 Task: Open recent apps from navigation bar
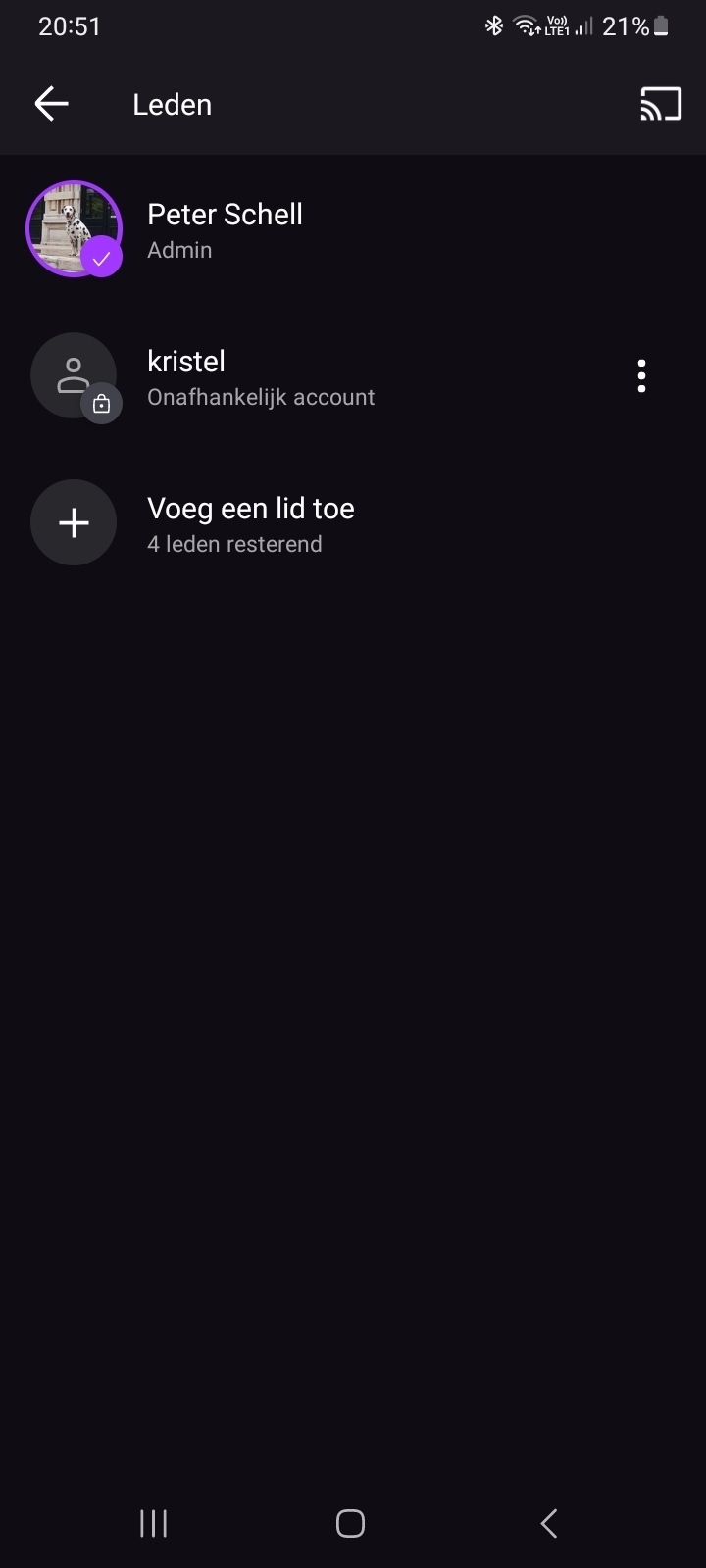point(154,1523)
